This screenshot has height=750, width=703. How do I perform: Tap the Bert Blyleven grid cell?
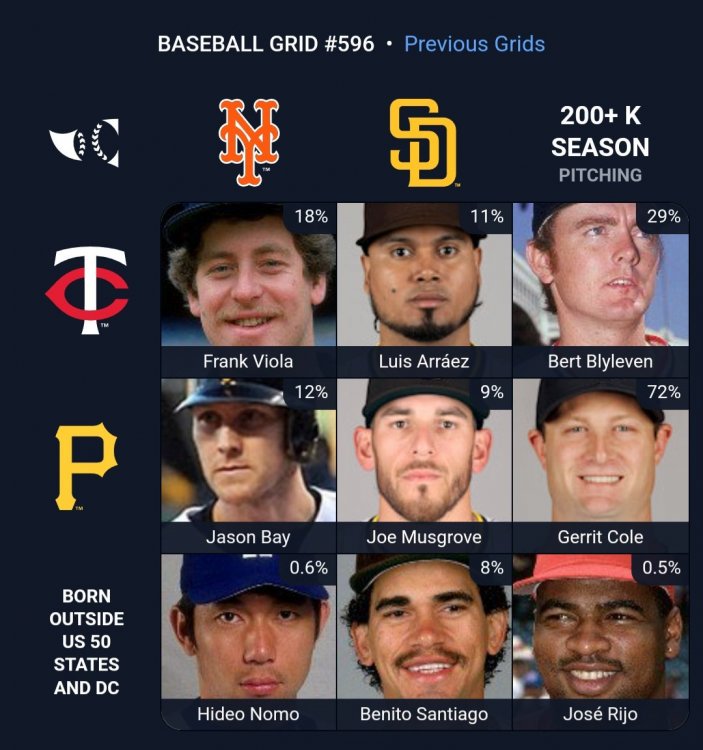tap(600, 289)
